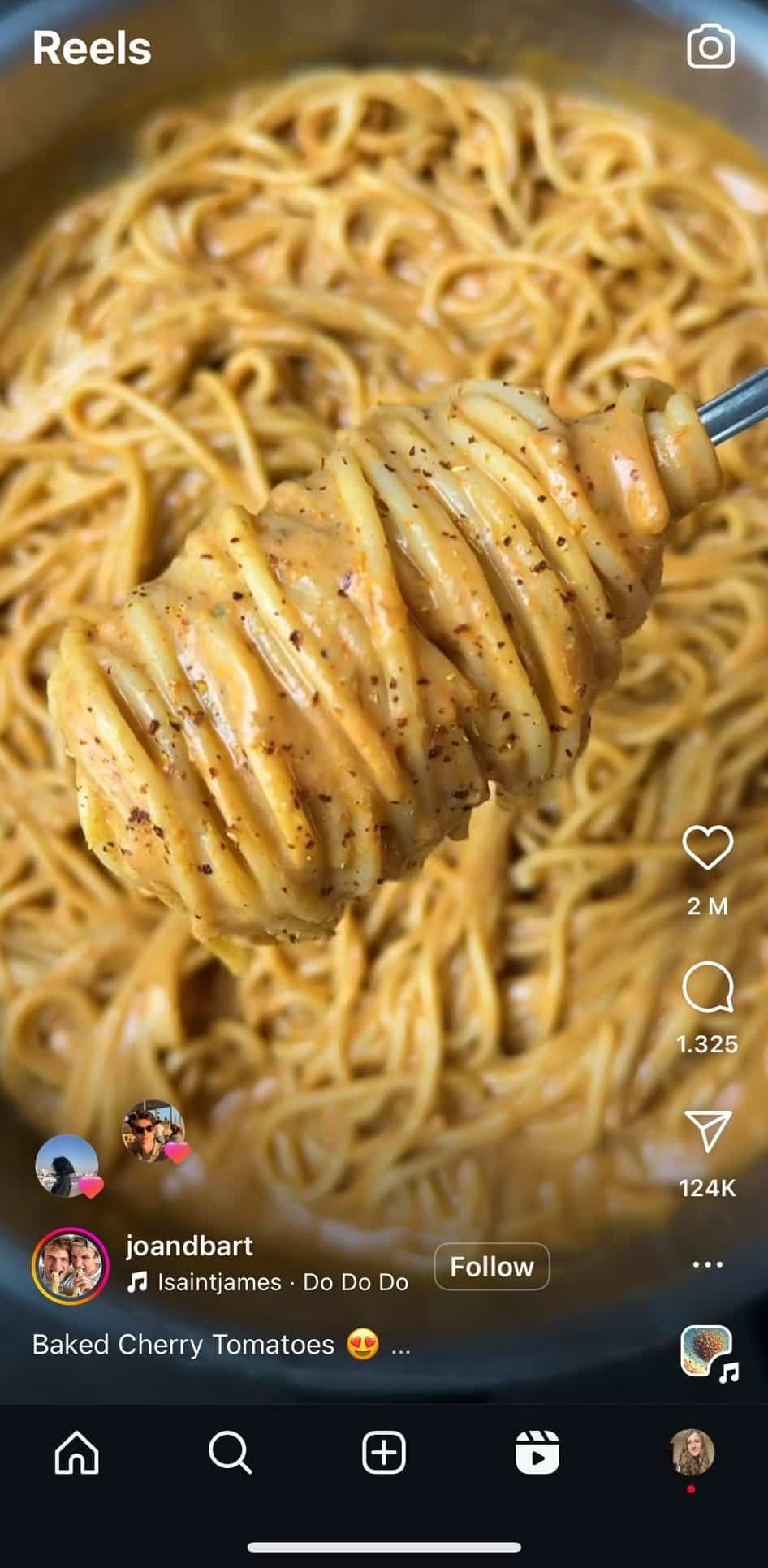Open the three-dot more options menu
768x1568 pixels.
coord(707,1264)
